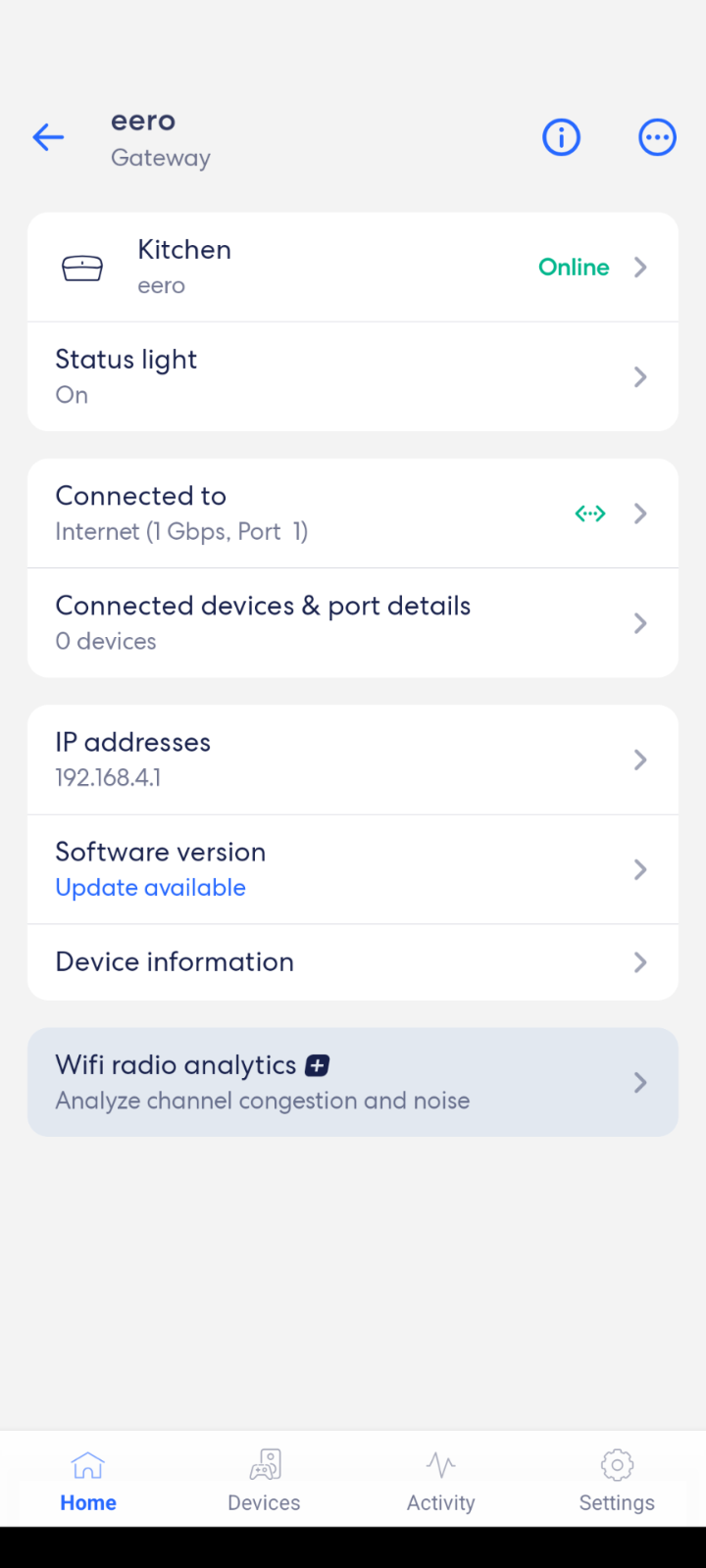
Task: Open Device information
Action: pyautogui.click(x=353, y=962)
